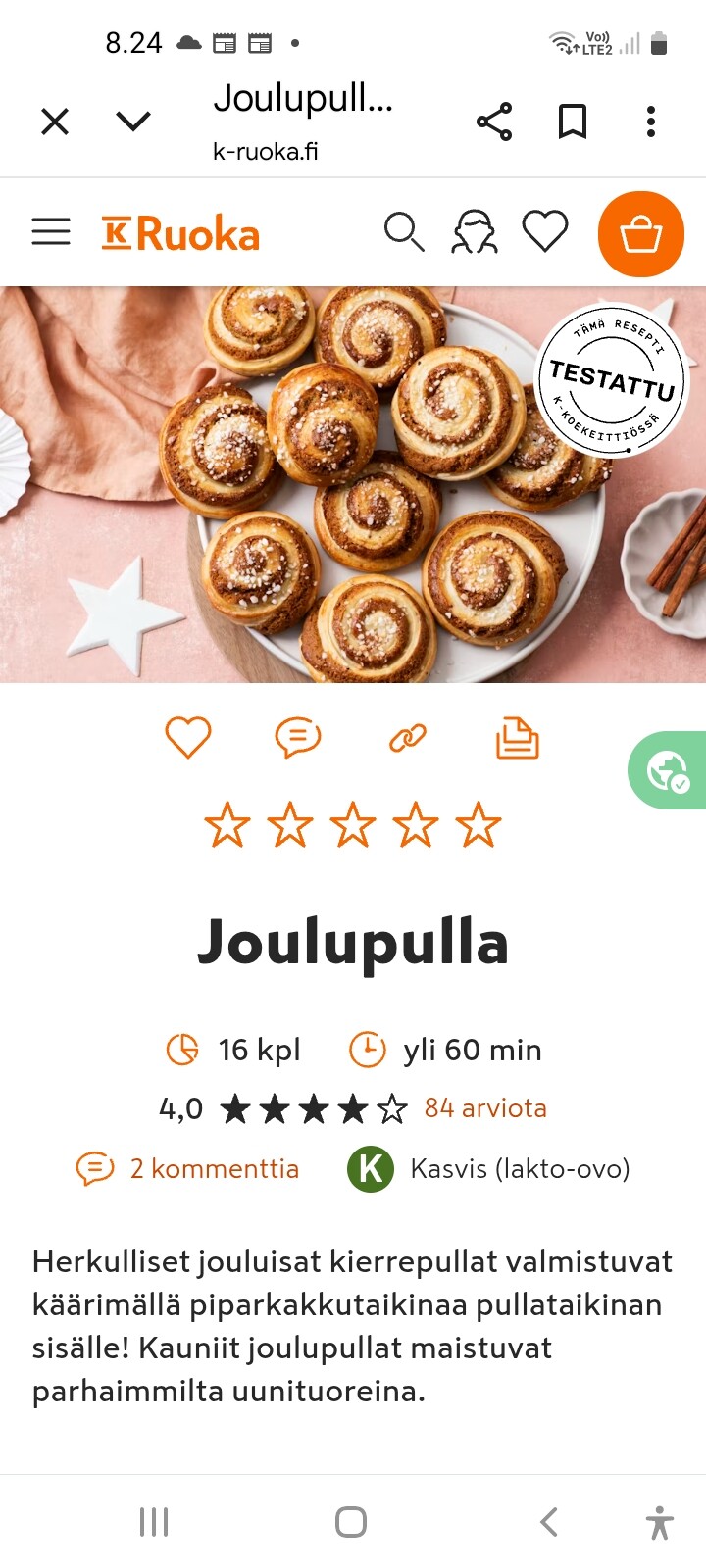Save the recipe with the orange heart
The image size is (706, 1568).
[x=187, y=737]
